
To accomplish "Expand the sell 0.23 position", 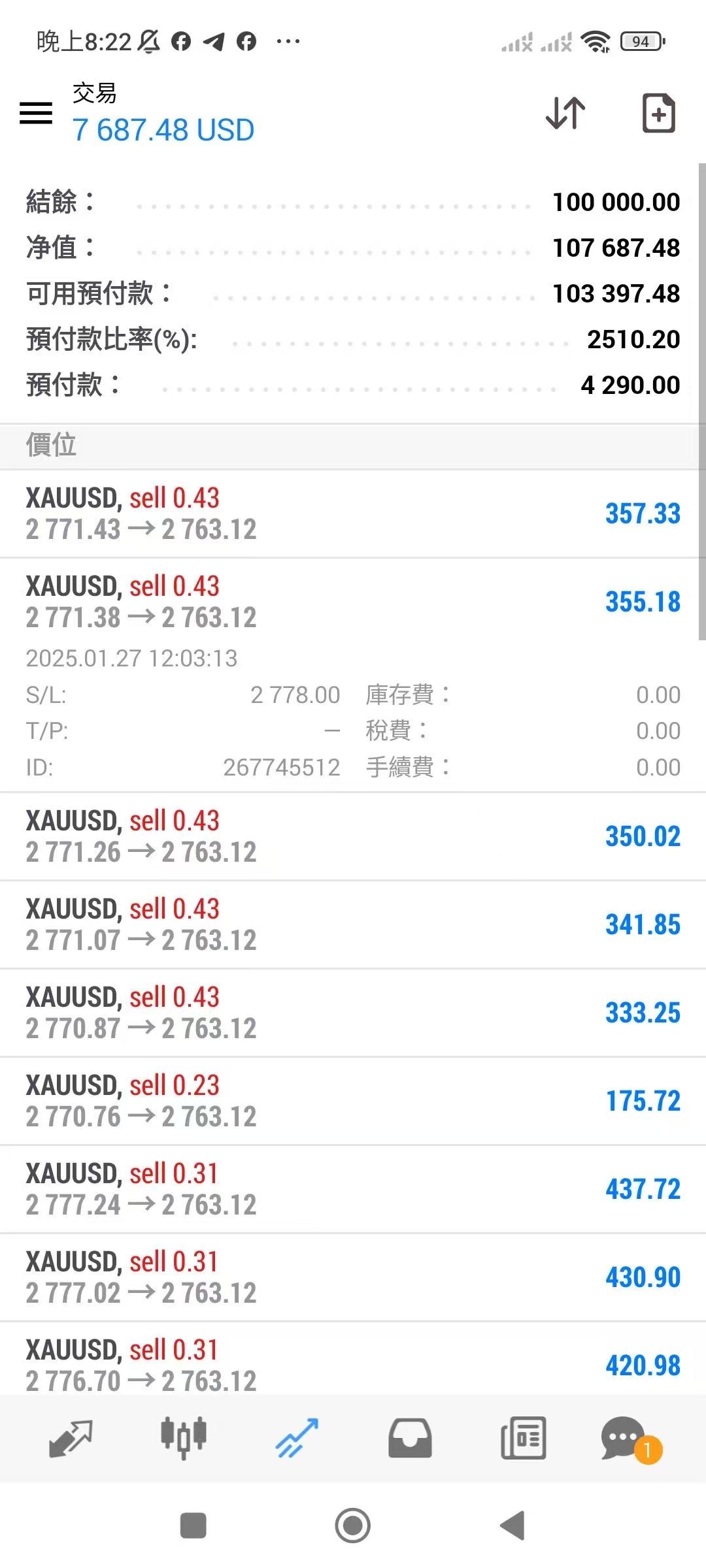I will 353,1101.
